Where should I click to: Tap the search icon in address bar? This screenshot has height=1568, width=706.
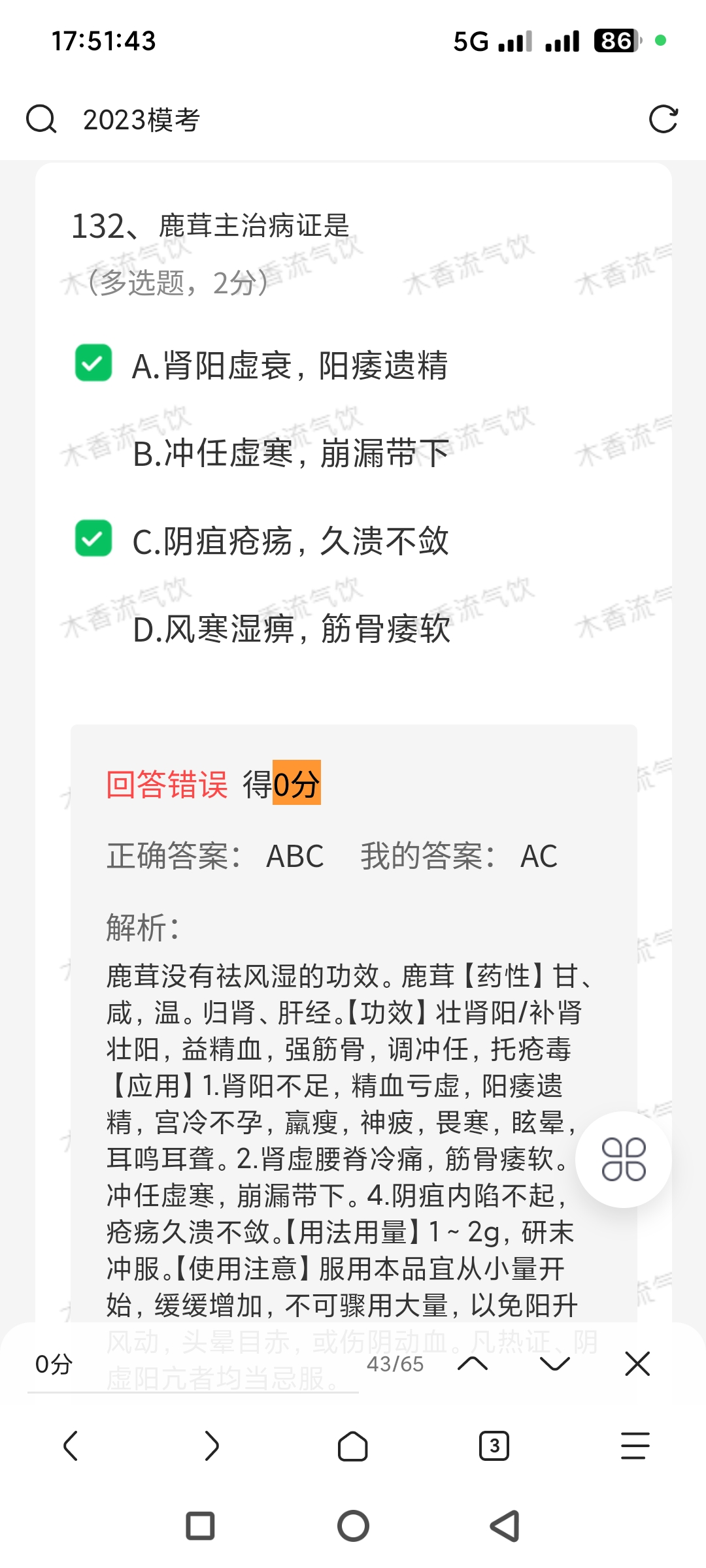[x=41, y=120]
